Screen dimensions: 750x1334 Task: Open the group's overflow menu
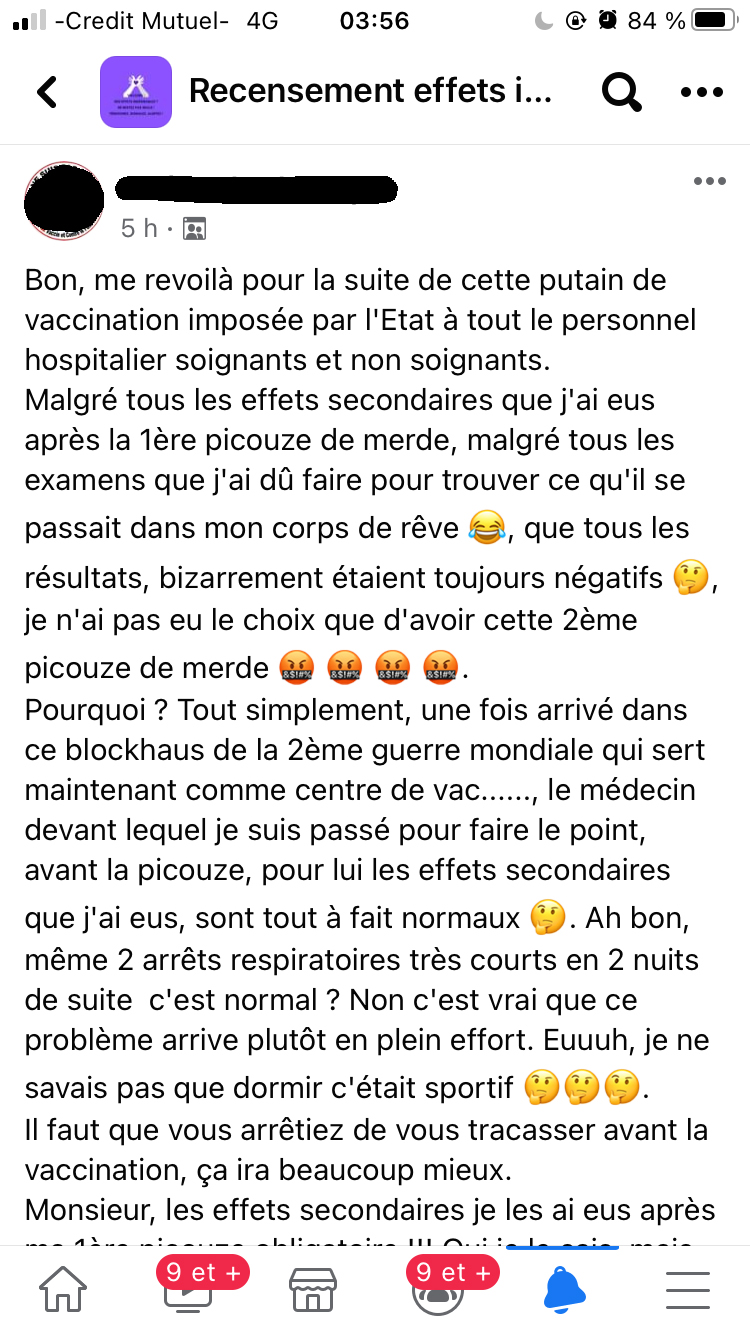coord(701,92)
